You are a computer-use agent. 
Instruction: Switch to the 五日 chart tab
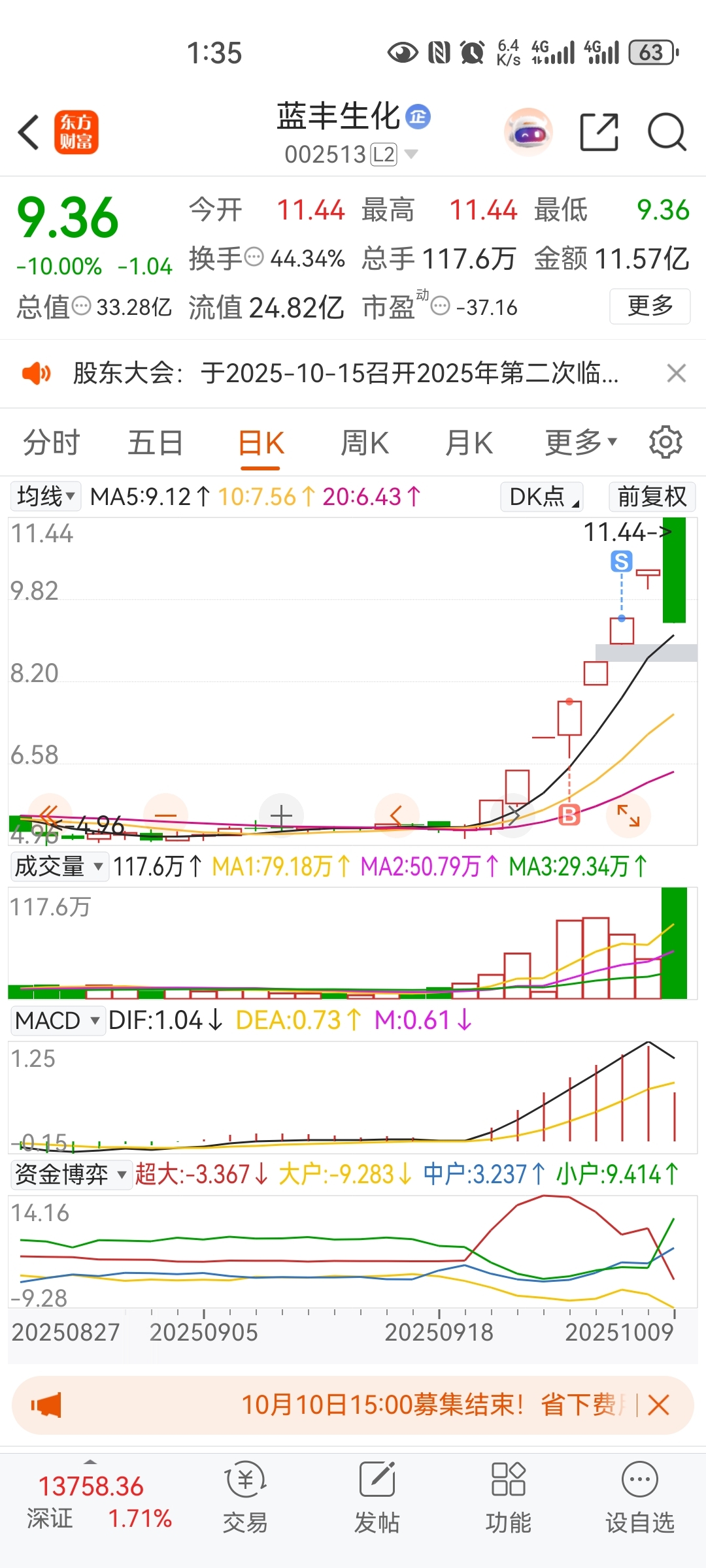coord(155,443)
